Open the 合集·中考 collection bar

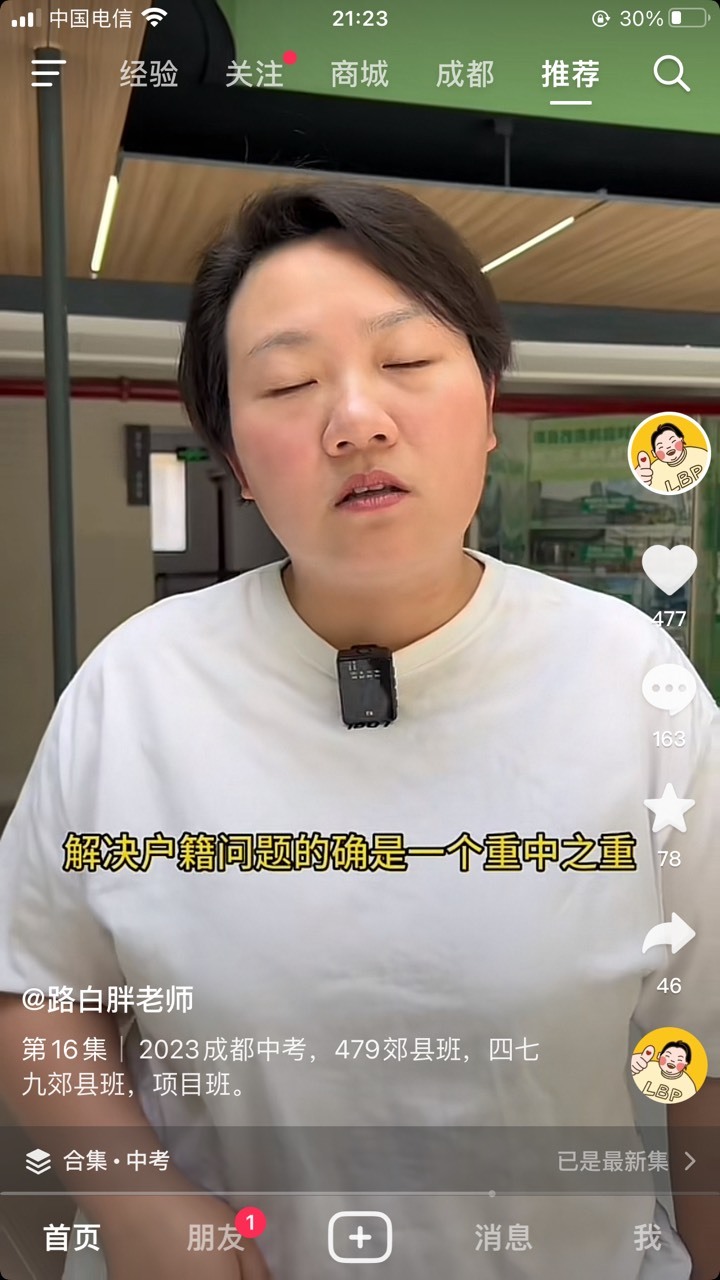pyautogui.click(x=360, y=1160)
